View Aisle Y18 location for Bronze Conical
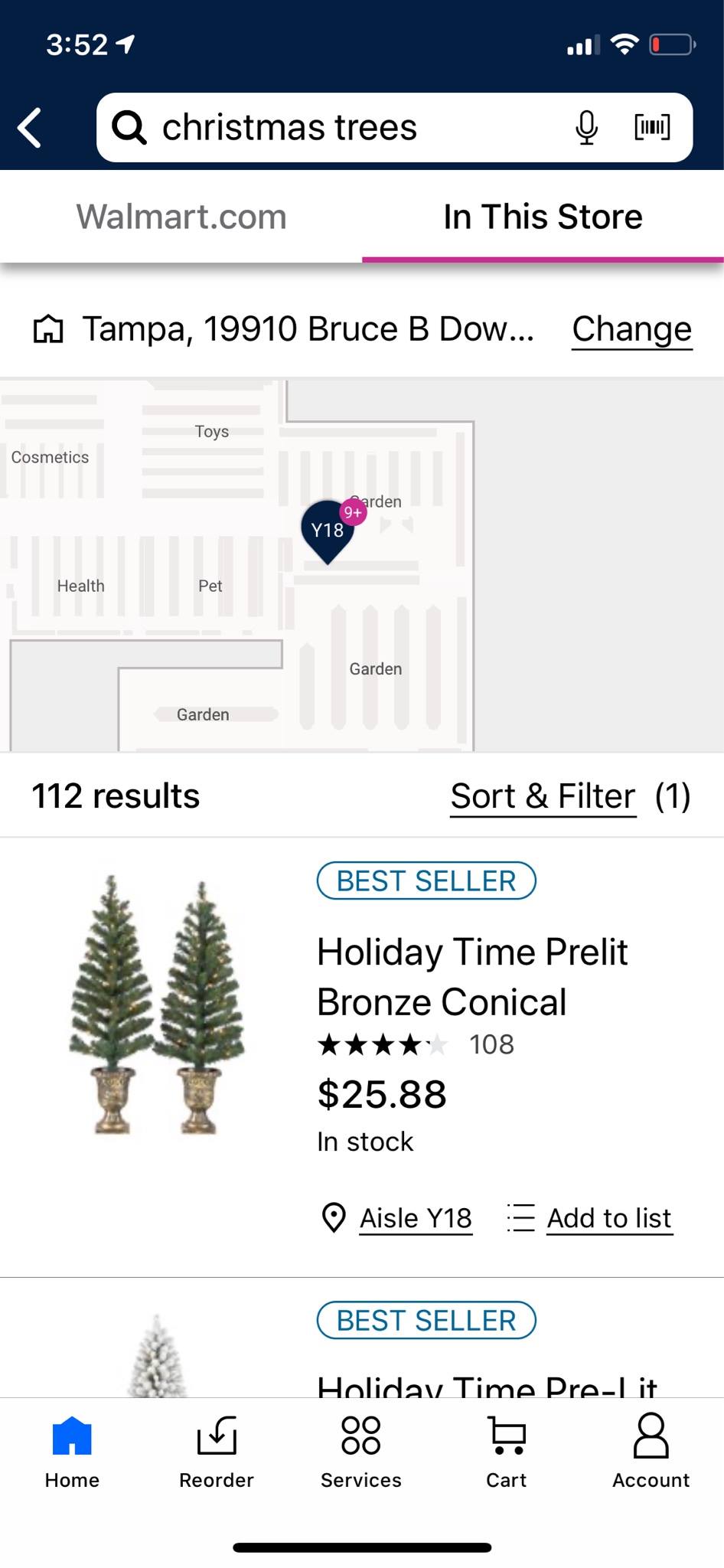This screenshot has height=1568, width=724. click(x=415, y=1218)
